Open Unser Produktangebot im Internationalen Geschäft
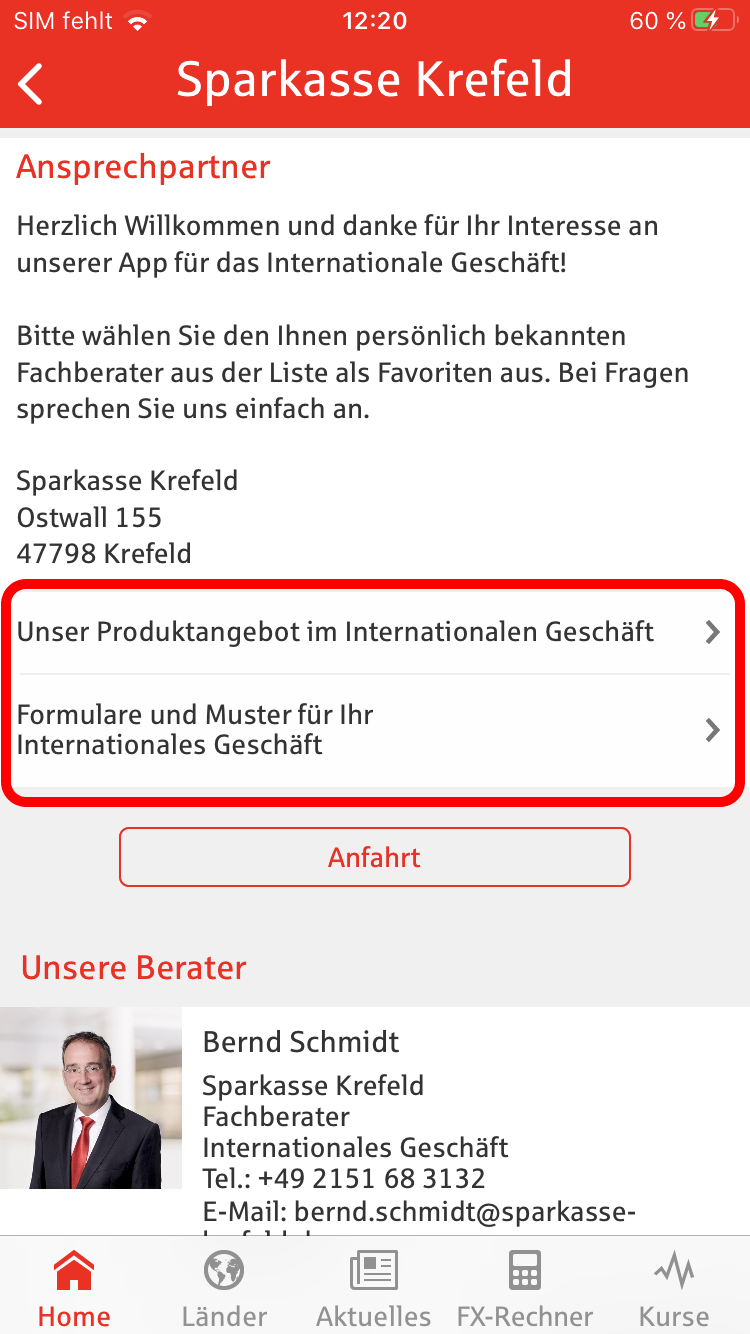The image size is (750, 1334). point(370,632)
